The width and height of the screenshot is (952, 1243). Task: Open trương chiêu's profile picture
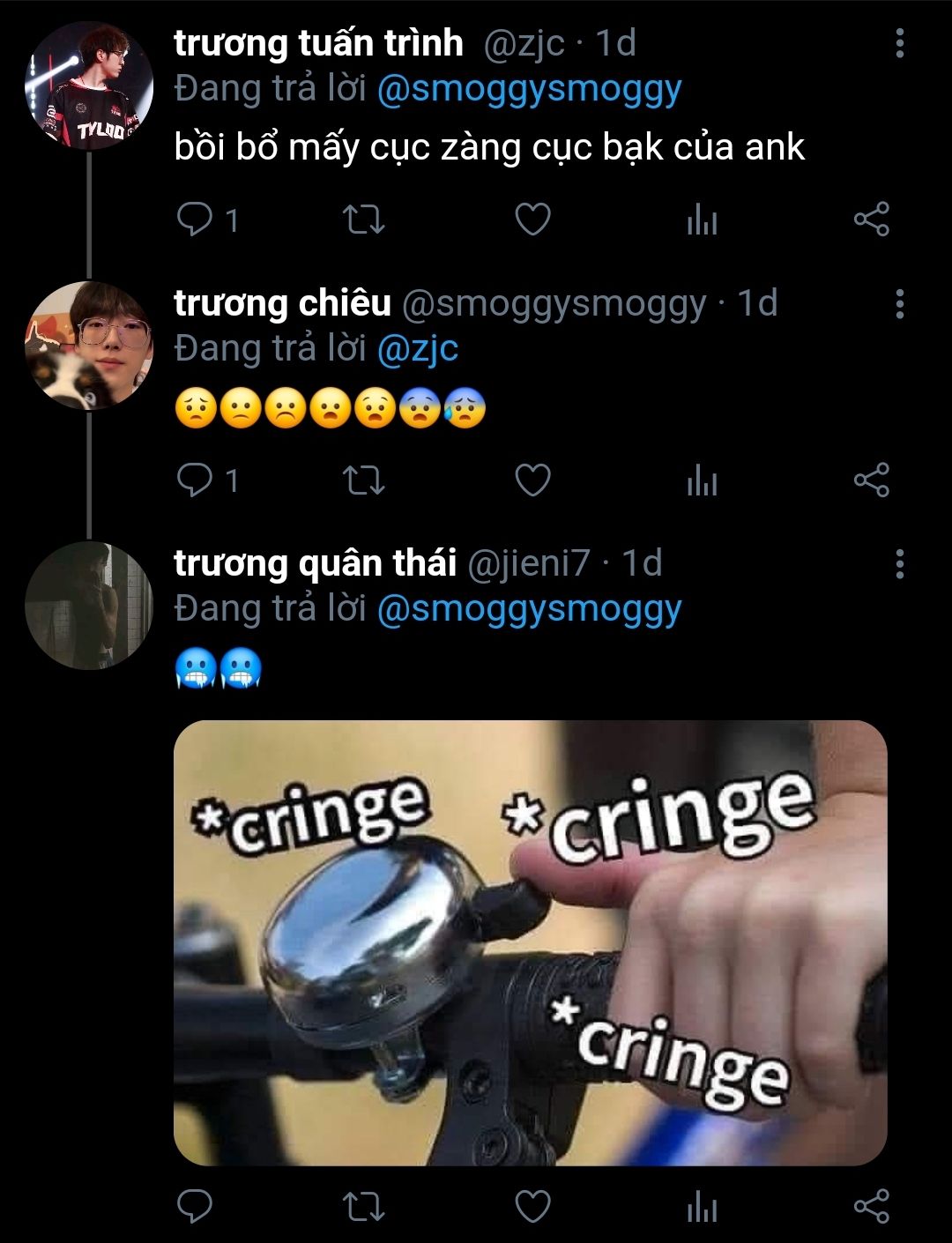click(x=89, y=346)
